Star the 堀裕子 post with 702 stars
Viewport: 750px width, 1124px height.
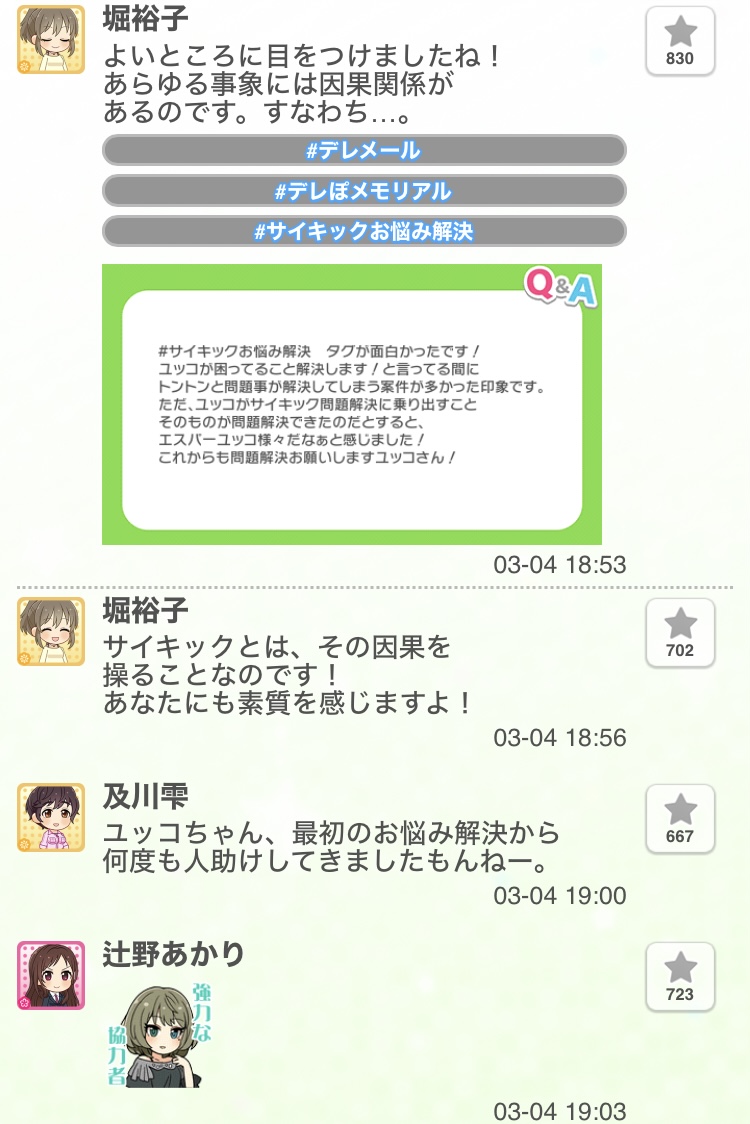[679, 632]
